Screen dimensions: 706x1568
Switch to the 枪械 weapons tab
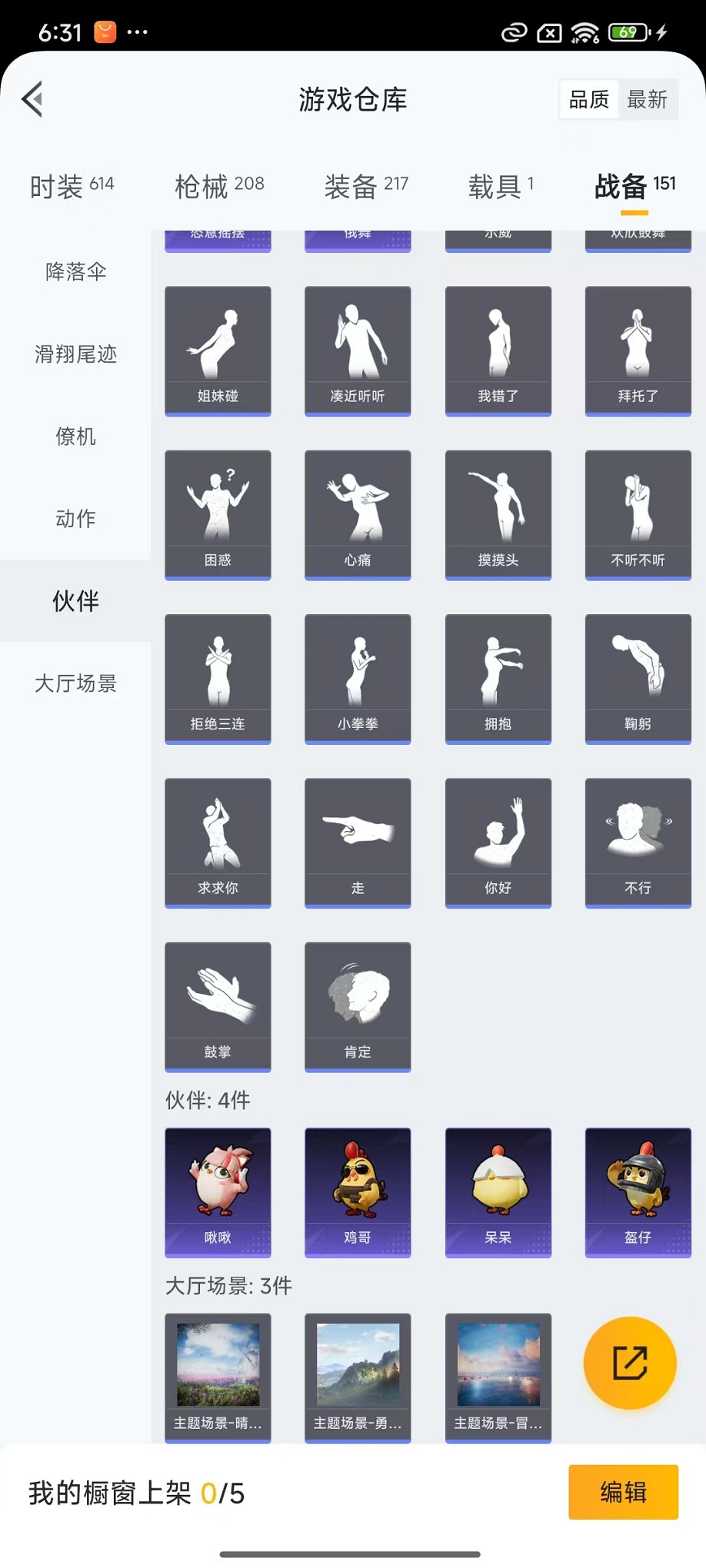tap(218, 186)
